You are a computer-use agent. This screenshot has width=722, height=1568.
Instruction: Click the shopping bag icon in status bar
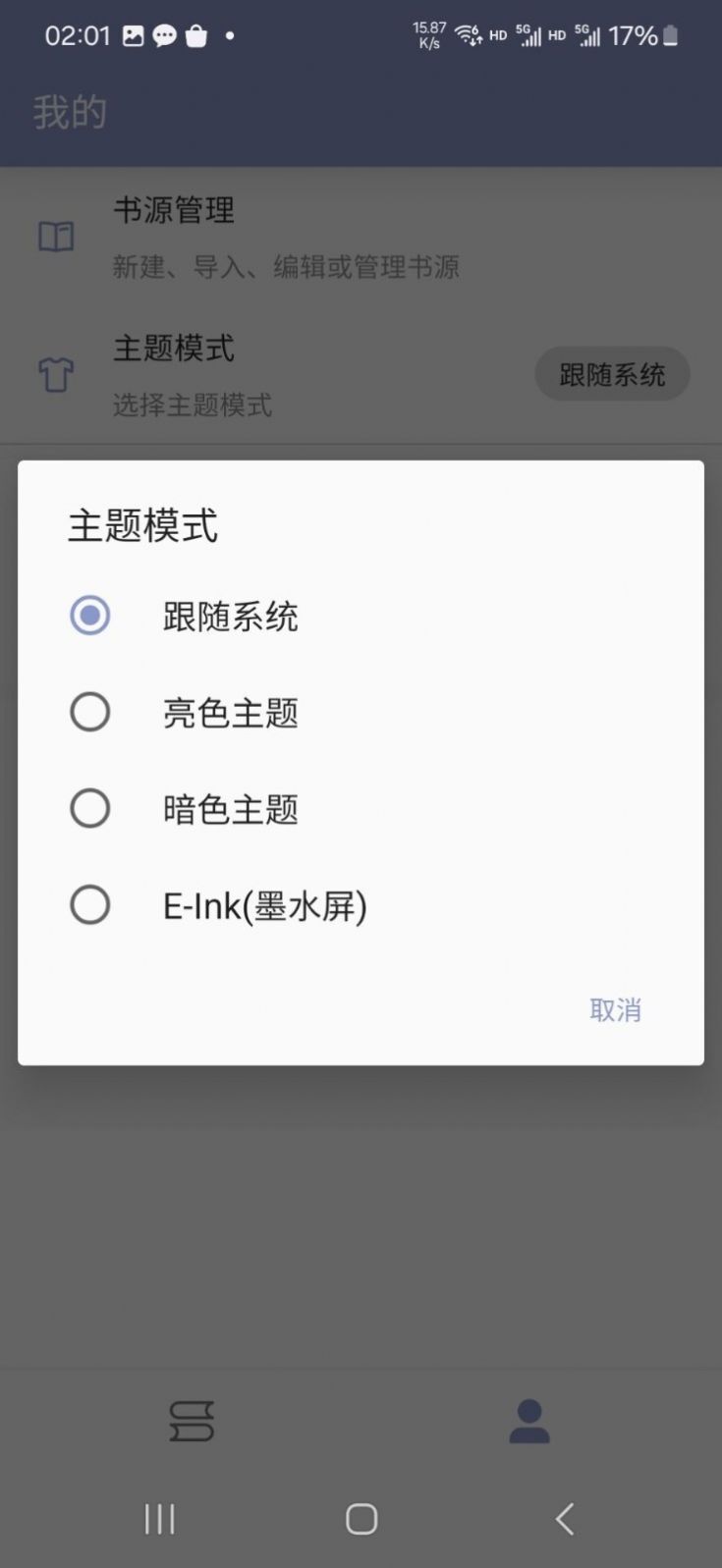(196, 35)
